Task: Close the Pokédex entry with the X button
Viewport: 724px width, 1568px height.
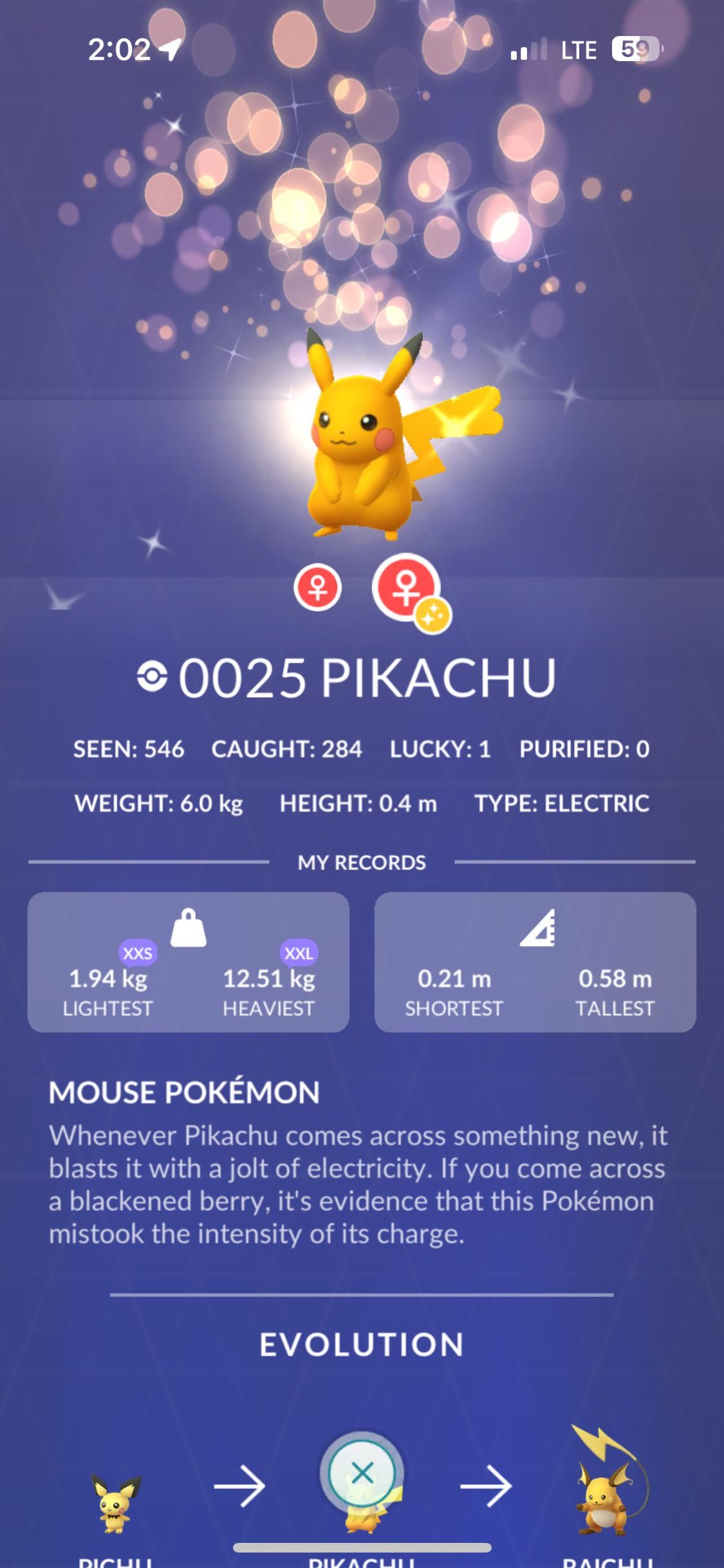Action: (362, 1471)
